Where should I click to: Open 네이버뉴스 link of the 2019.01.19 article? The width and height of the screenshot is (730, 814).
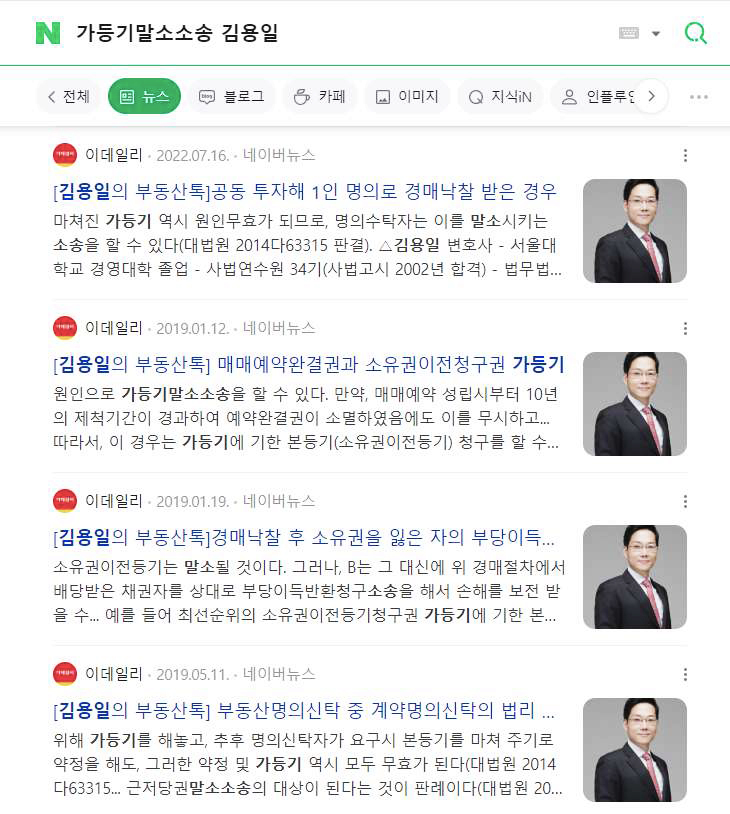coord(279,501)
